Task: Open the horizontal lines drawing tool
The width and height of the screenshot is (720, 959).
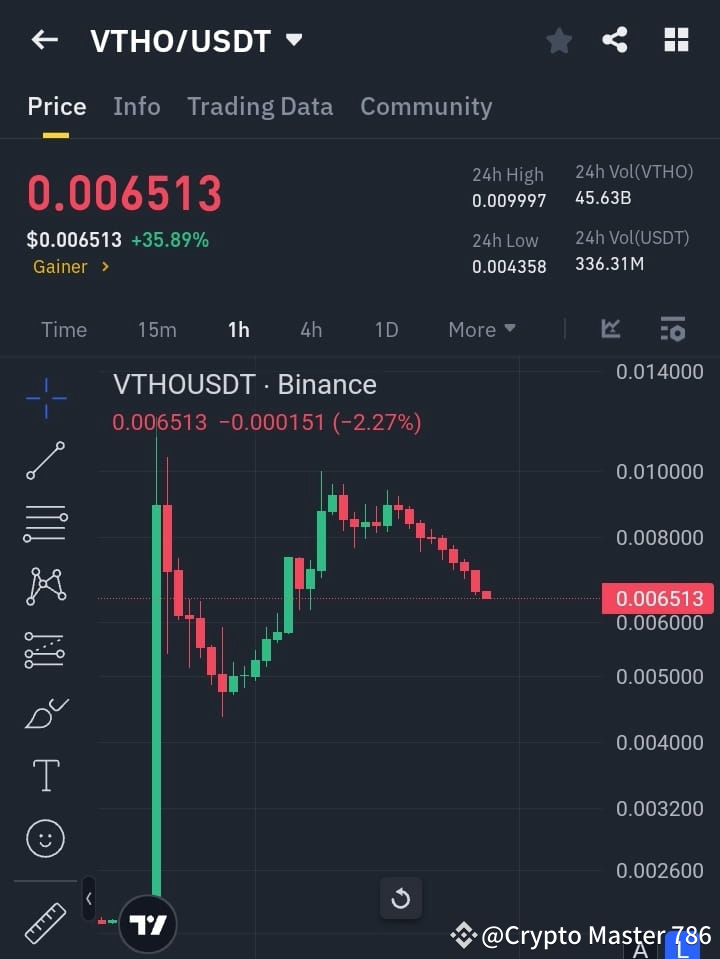Action: pos(45,524)
